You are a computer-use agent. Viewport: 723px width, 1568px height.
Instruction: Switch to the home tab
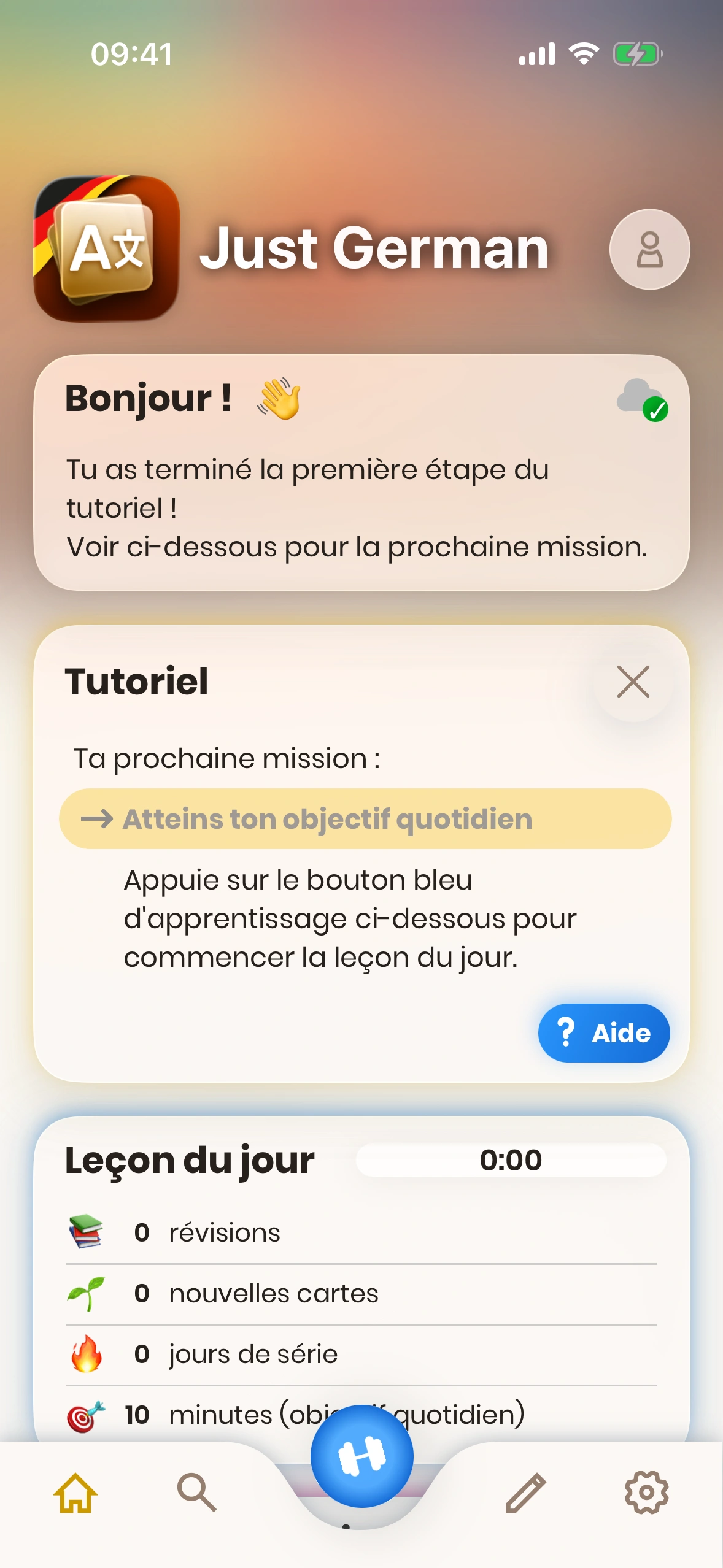tap(75, 1493)
